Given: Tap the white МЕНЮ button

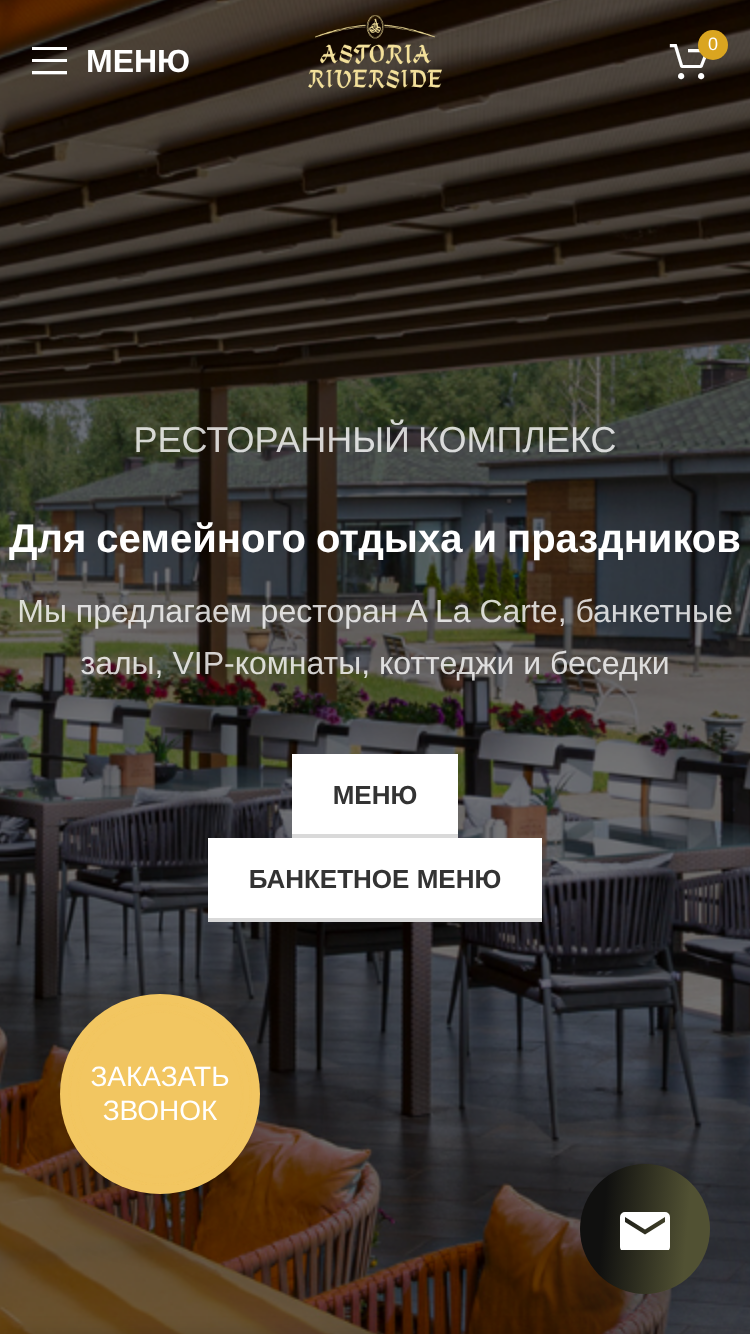Looking at the screenshot, I should click(375, 796).
